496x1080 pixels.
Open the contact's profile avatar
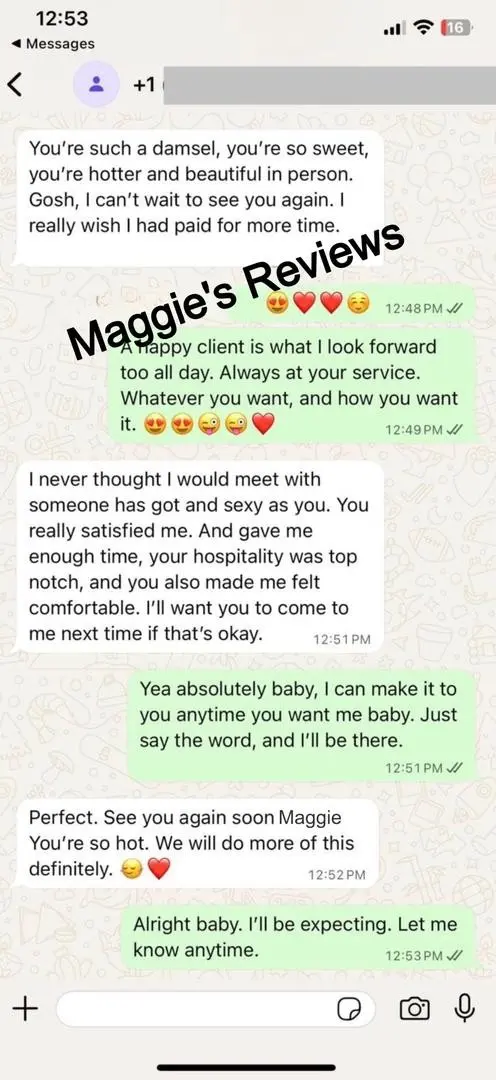point(96,84)
